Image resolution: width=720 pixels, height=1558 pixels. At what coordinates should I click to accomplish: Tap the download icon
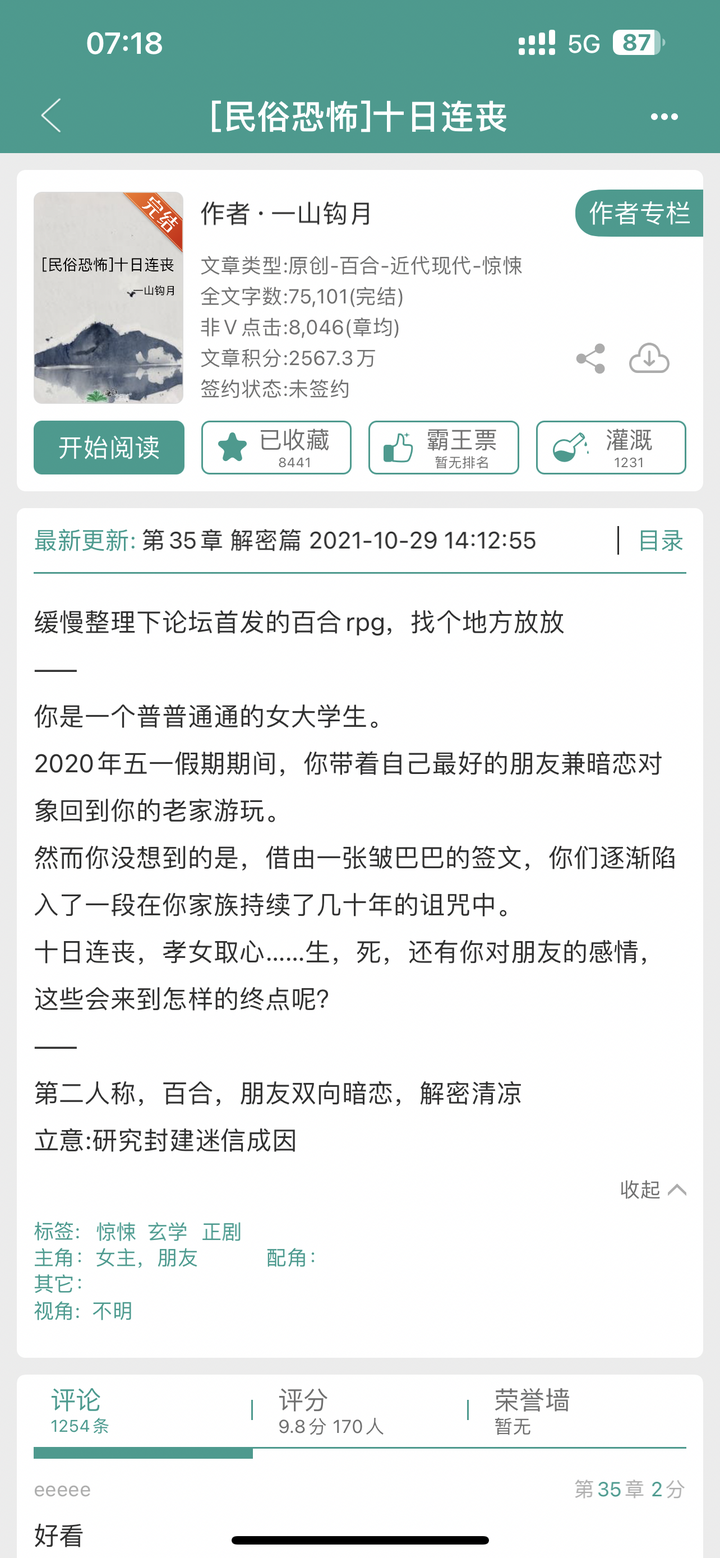(x=650, y=358)
